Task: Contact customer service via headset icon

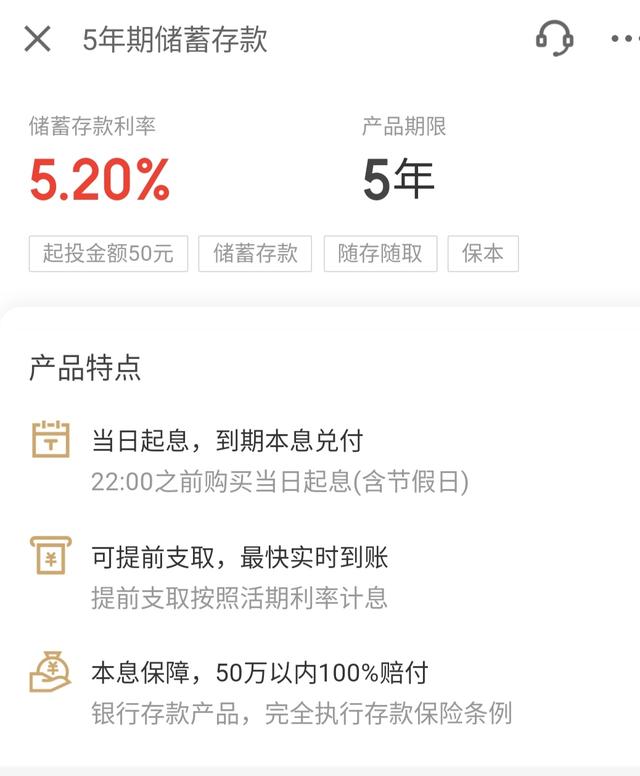Action: [x=554, y=39]
